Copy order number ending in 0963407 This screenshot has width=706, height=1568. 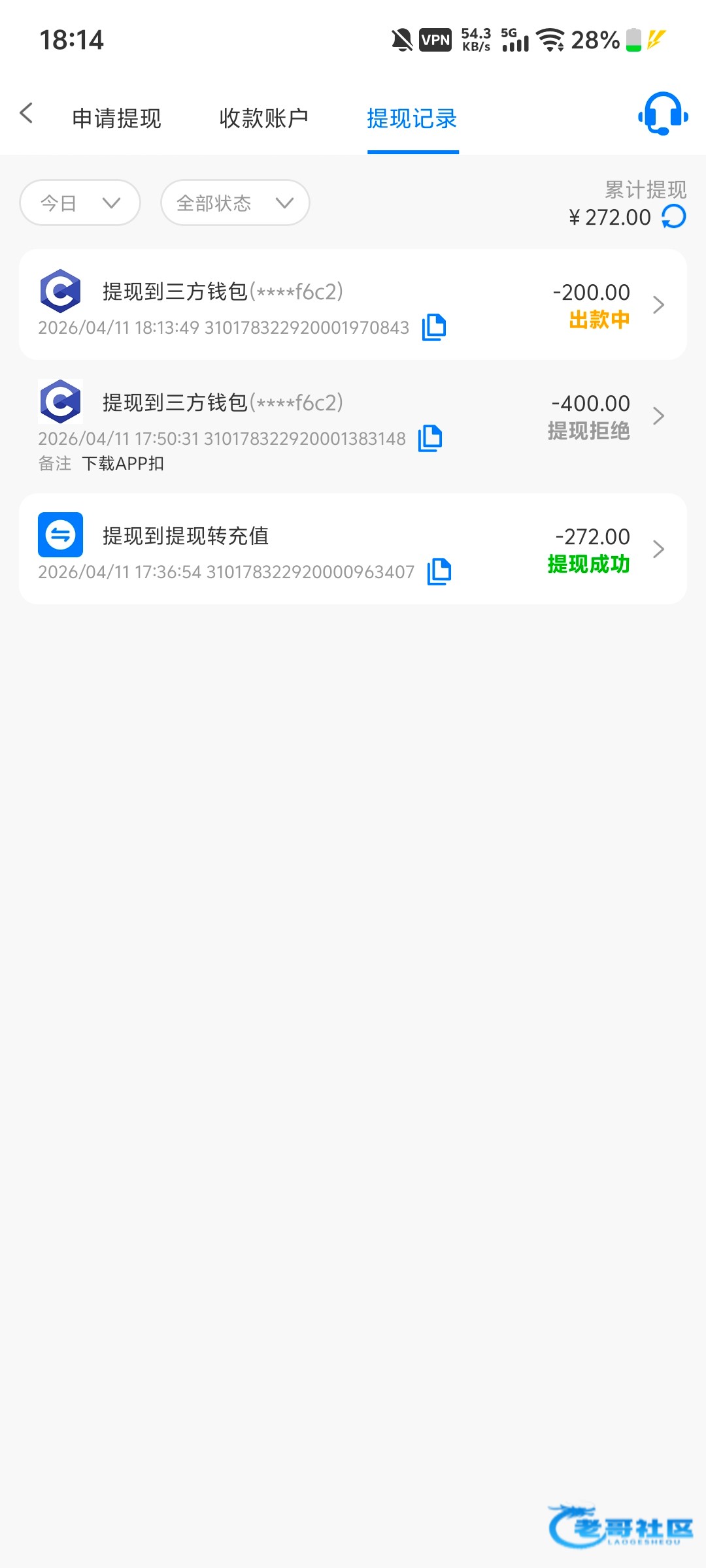[x=439, y=572]
